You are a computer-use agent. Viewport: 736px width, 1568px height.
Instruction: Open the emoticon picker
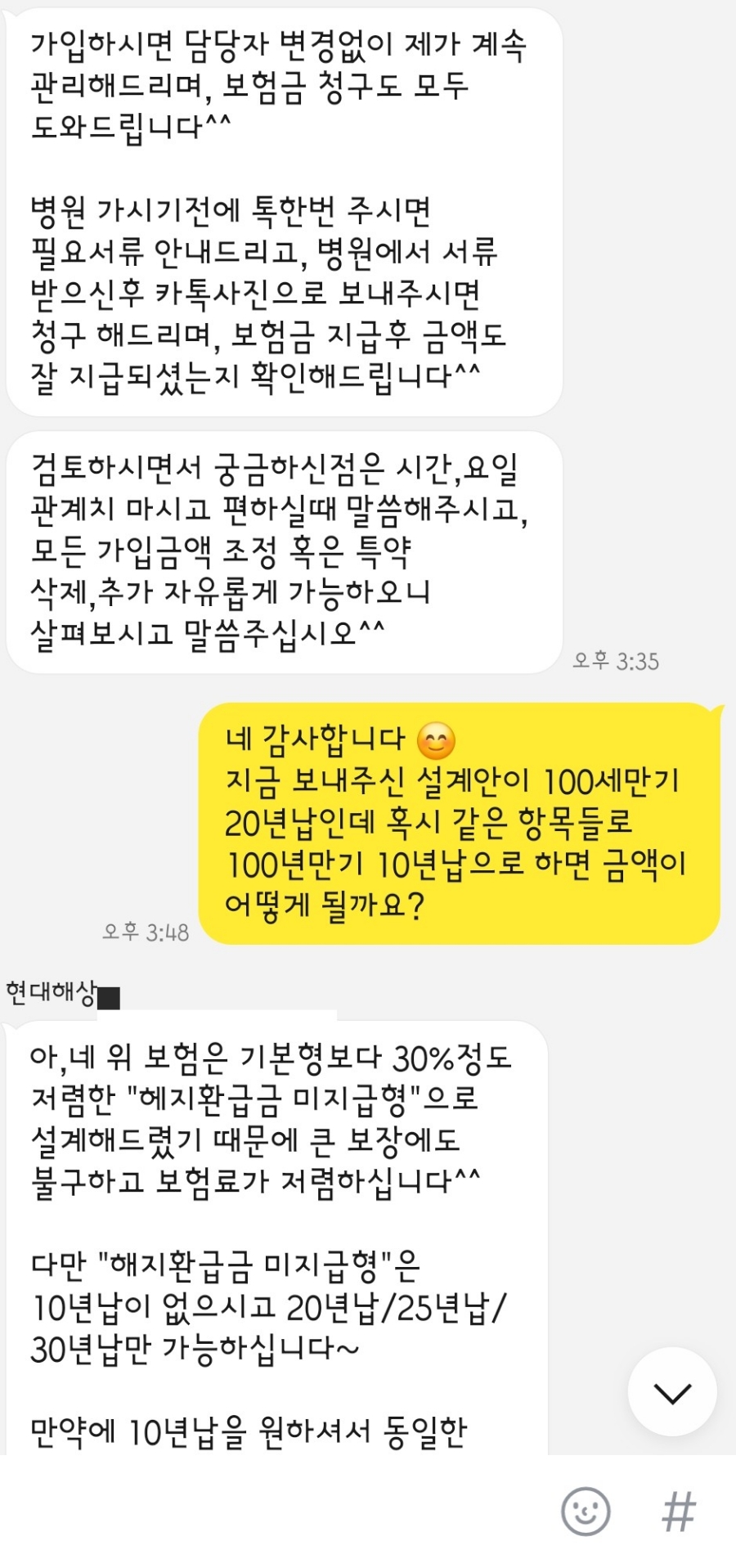click(586, 1511)
